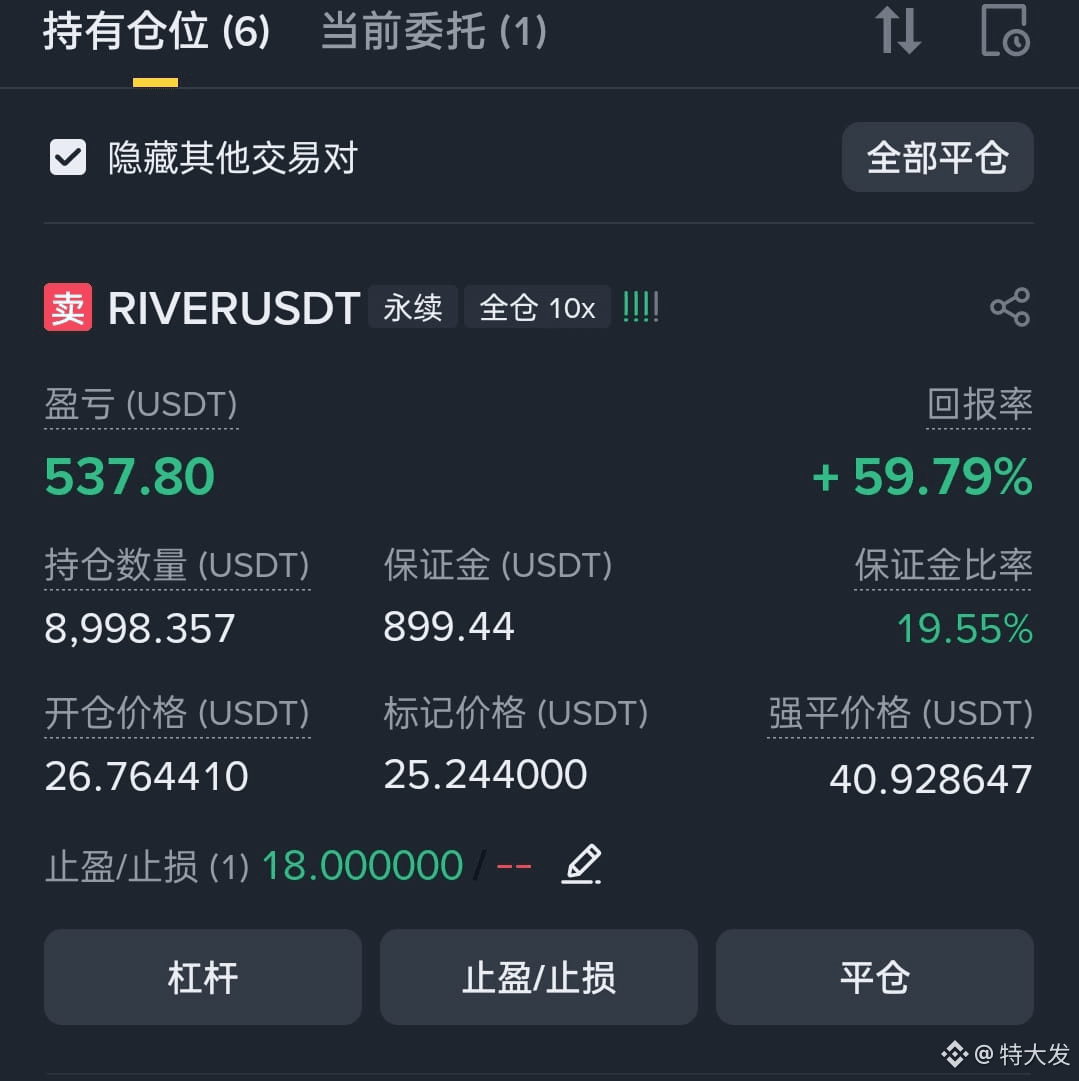Open the sort options icon
The height and width of the screenshot is (1081, 1079).
pyautogui.click(x=898, y=31)
